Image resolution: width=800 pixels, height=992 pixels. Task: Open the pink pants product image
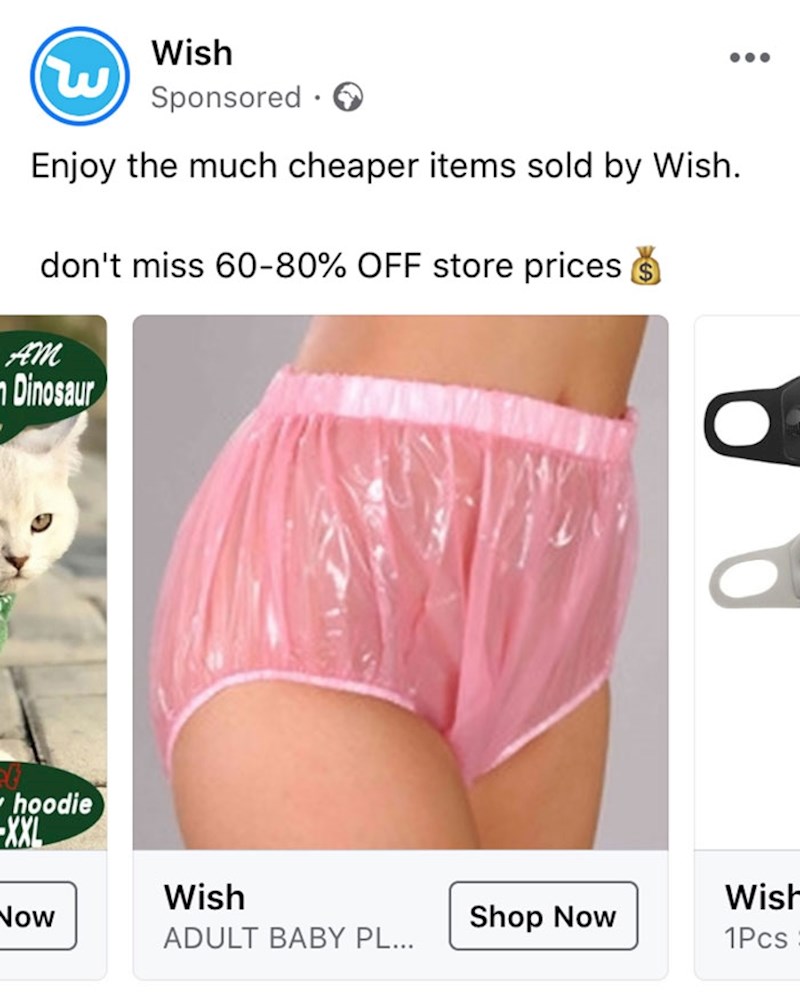[x=400, y=580]
